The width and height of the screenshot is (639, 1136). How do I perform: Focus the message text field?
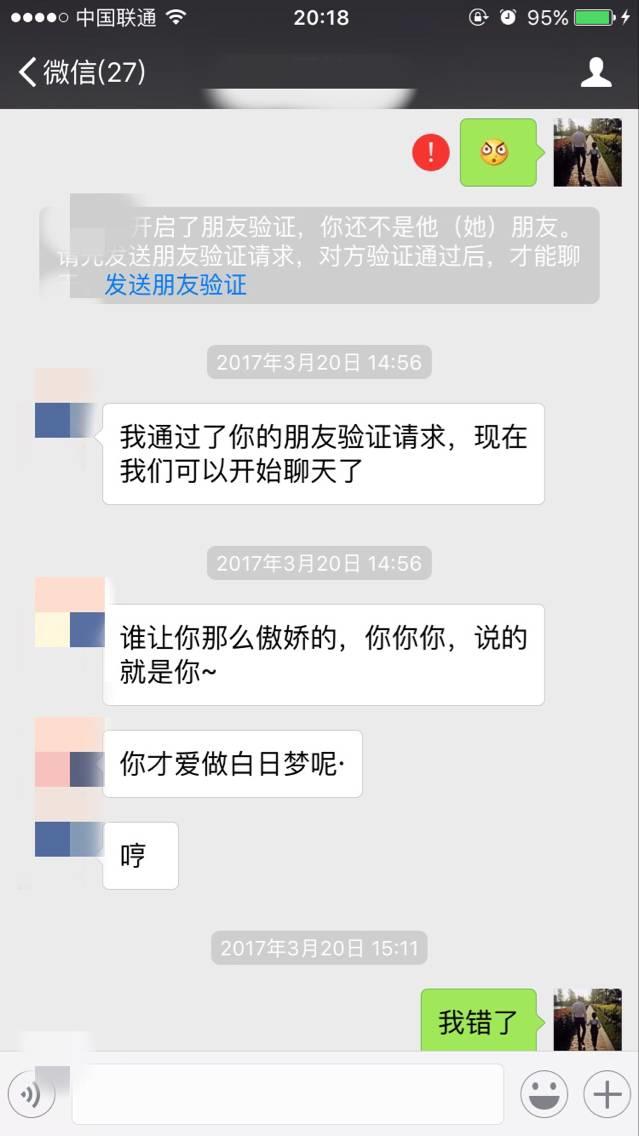point(287,1094)
